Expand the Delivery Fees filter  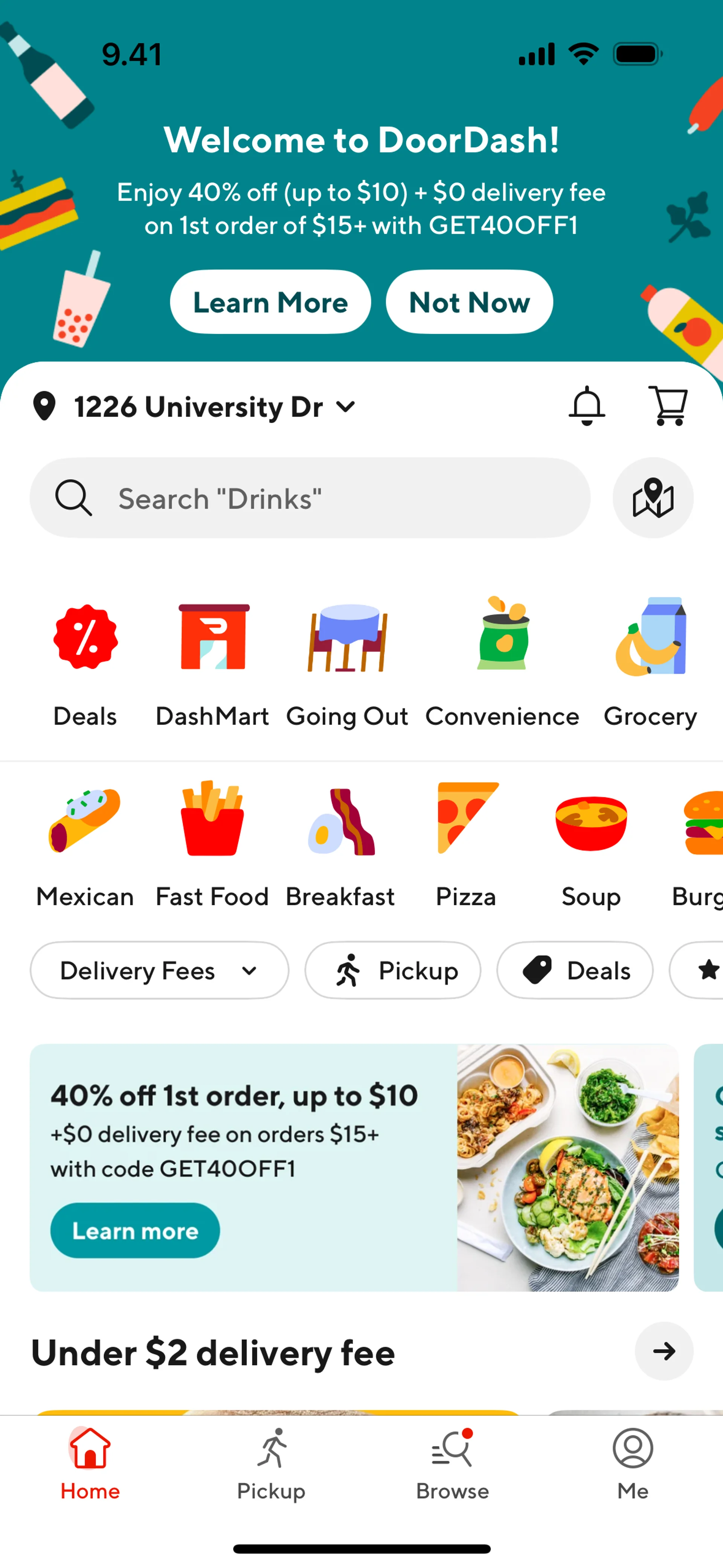coord(159,970)
